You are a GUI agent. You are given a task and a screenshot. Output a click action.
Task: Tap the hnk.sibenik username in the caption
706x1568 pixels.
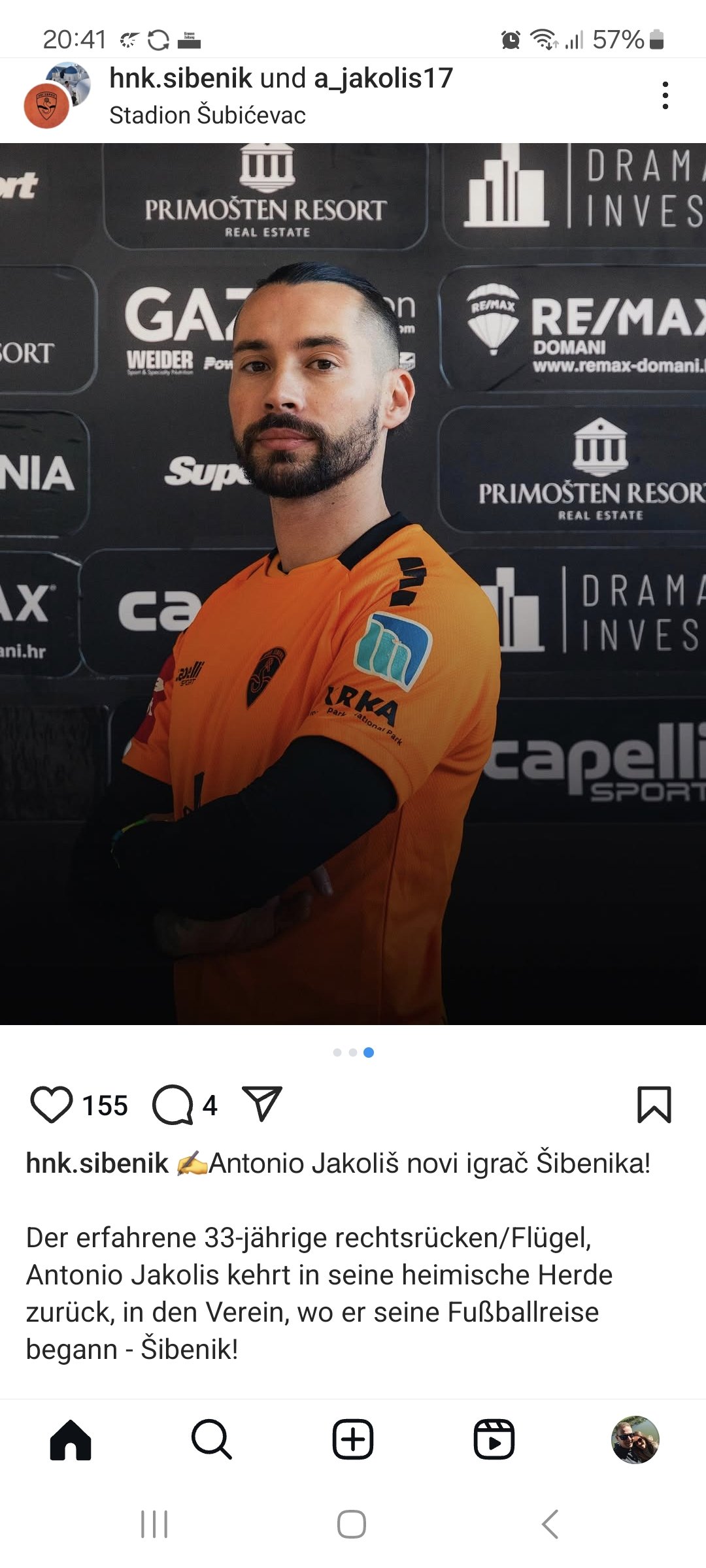97,1164
